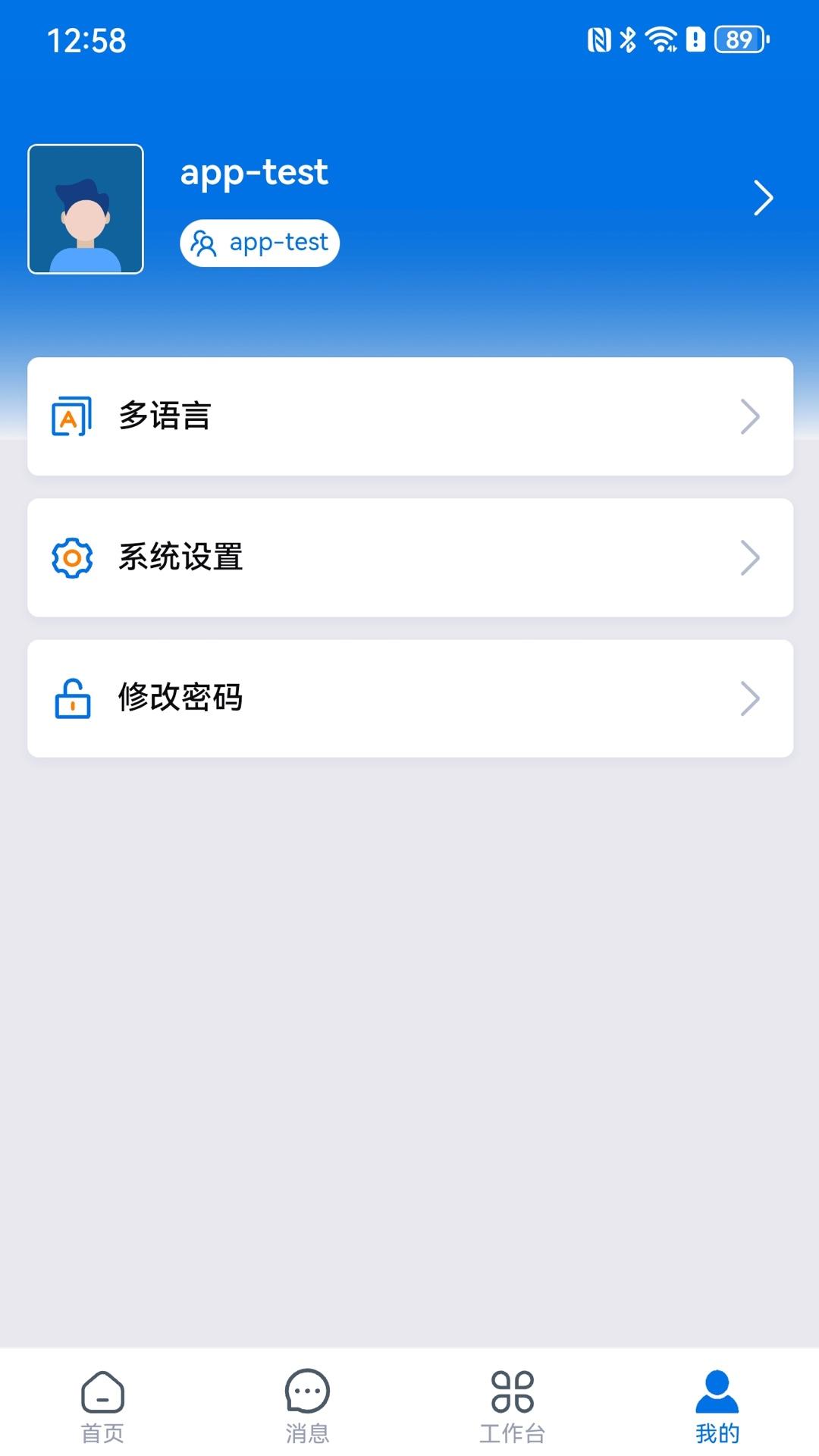Tap the app-test profile avatar
This screenshot has height=1456, width=819.
(x=85, y=209)
